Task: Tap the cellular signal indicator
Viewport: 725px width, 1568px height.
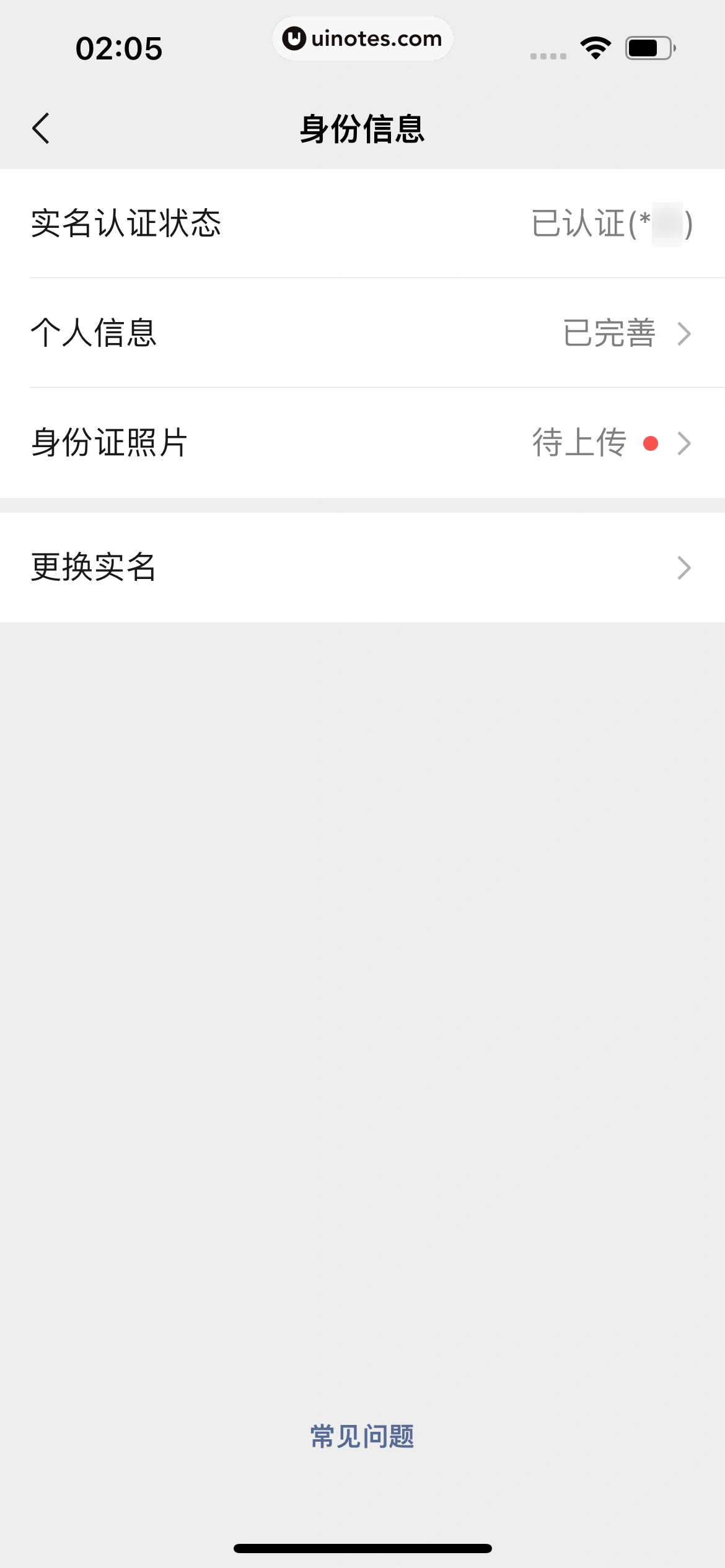Action: (548, 56)
